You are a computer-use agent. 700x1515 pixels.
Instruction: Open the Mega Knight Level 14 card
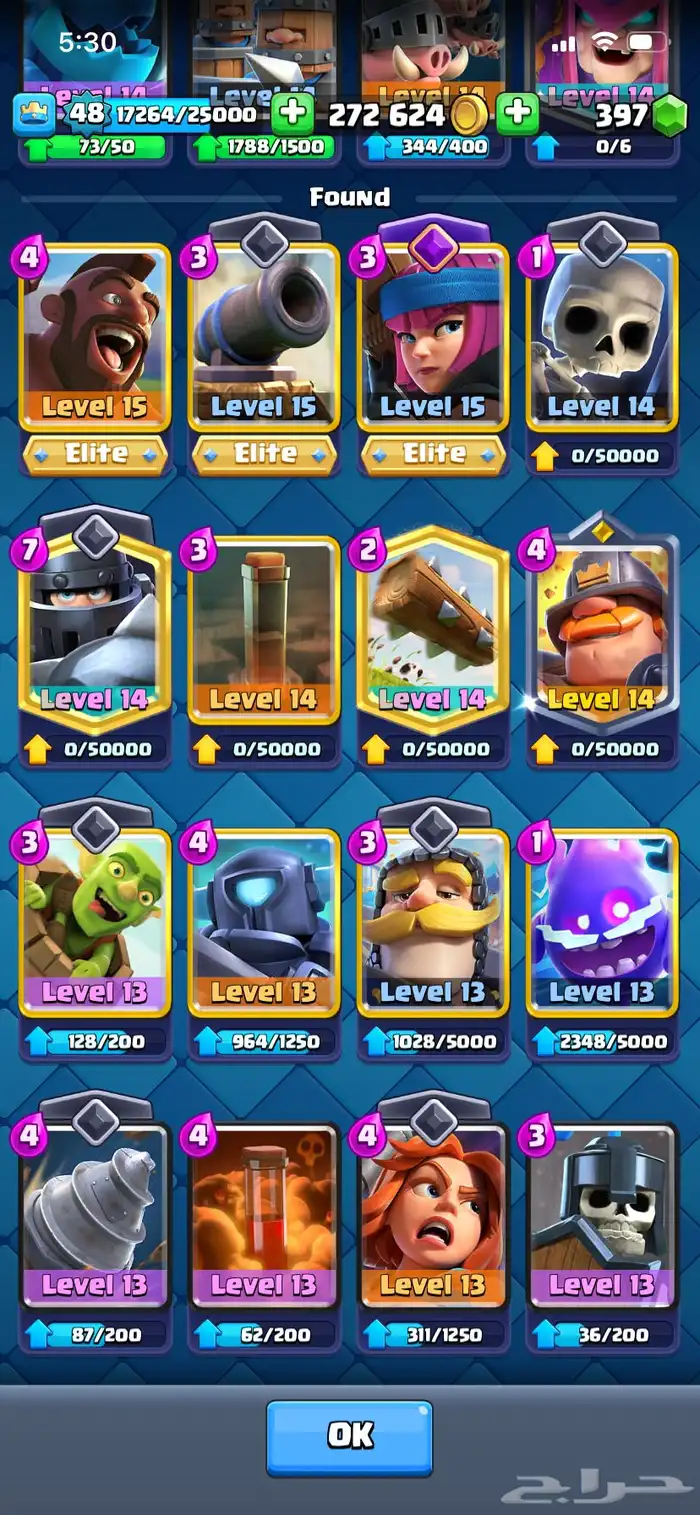(95, 630)
